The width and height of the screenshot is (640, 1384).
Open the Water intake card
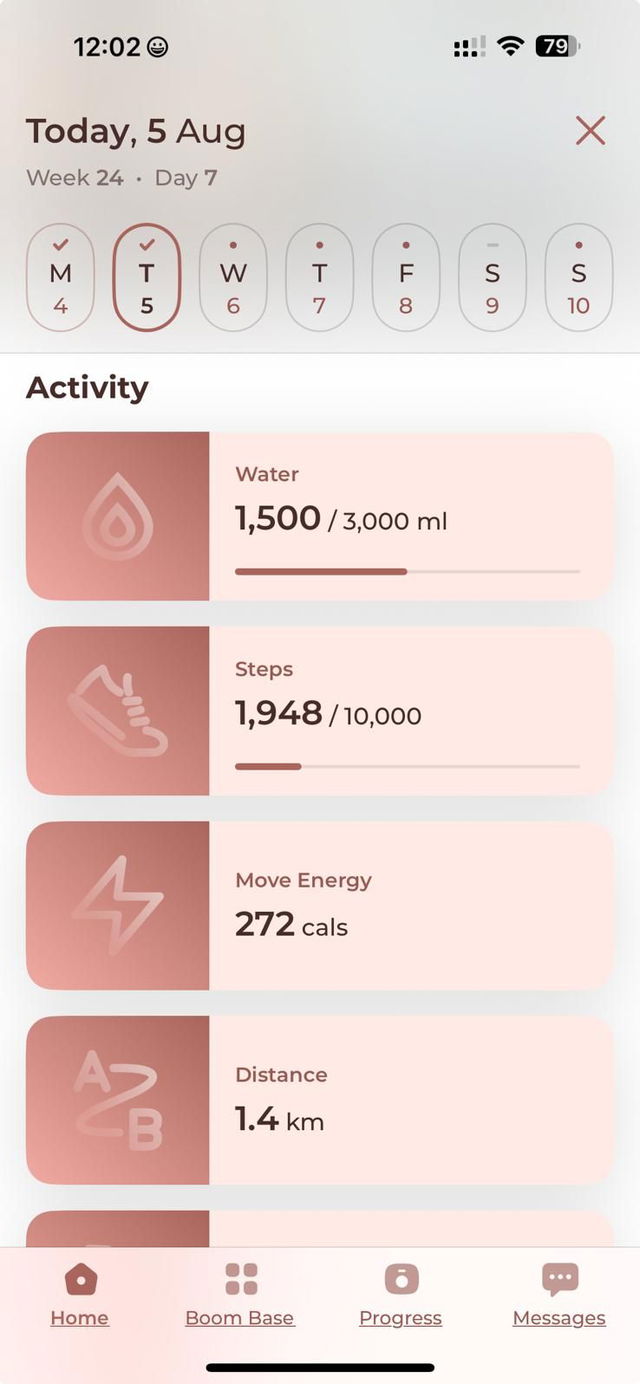pos(320,516)
